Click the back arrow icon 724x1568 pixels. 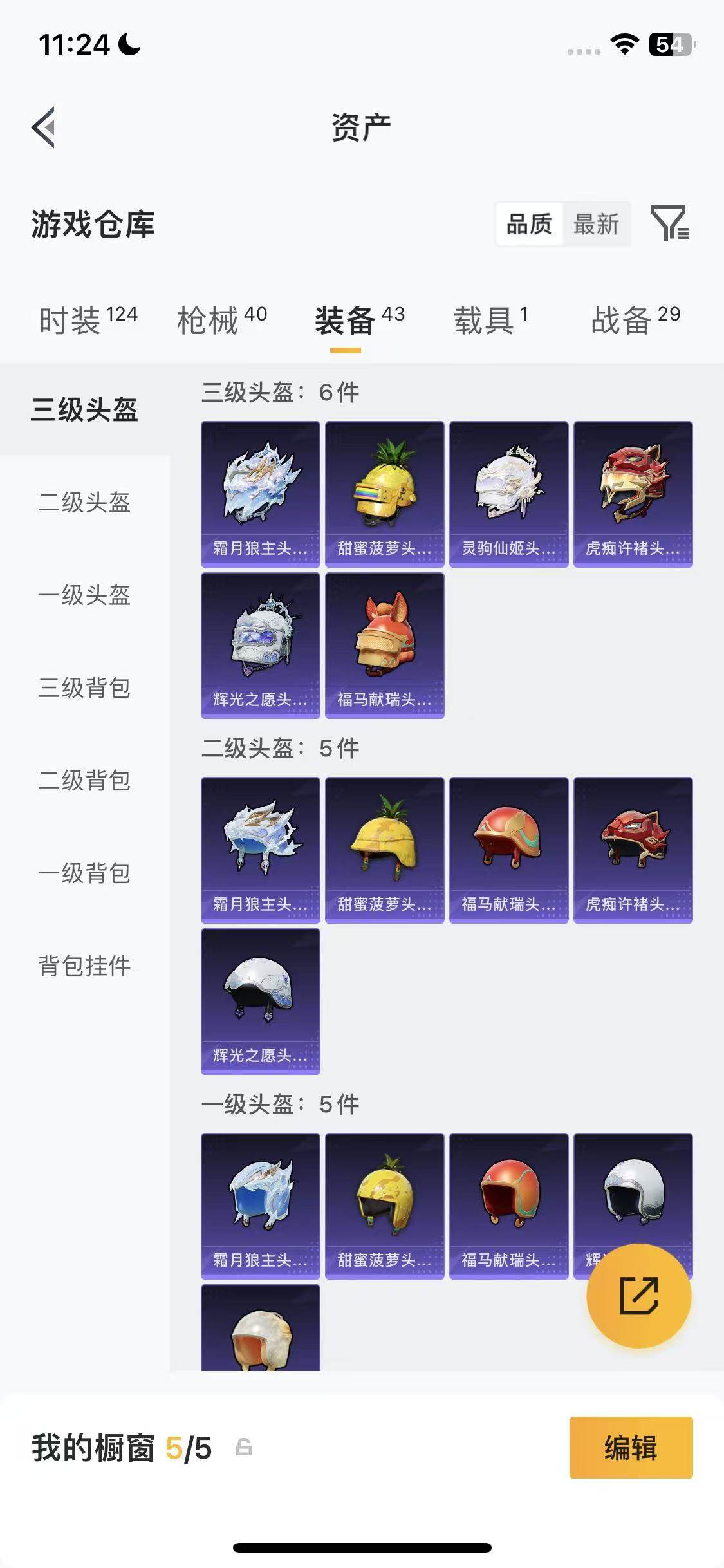(43, 126)
